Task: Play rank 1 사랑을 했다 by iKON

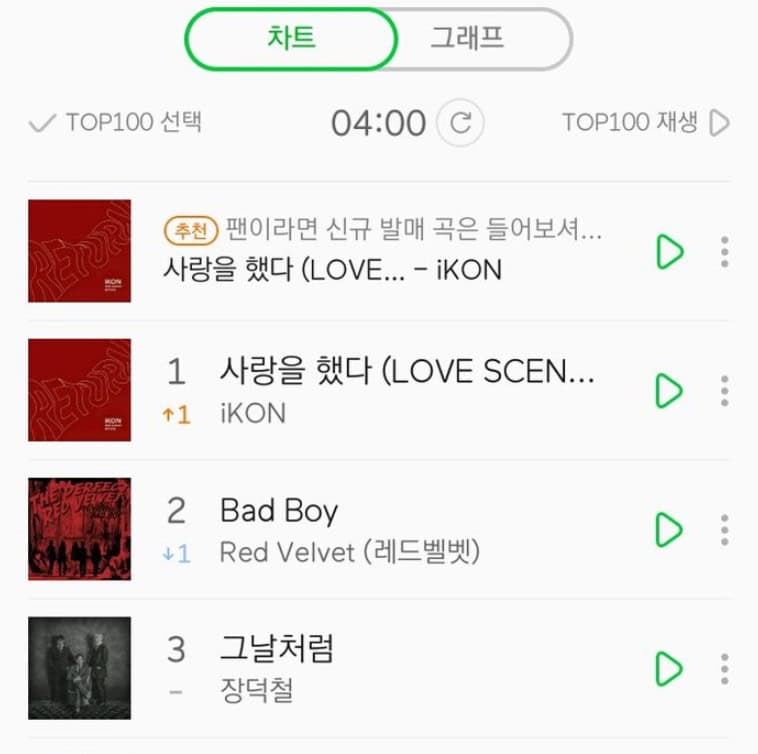Action: tap(669, 390)
